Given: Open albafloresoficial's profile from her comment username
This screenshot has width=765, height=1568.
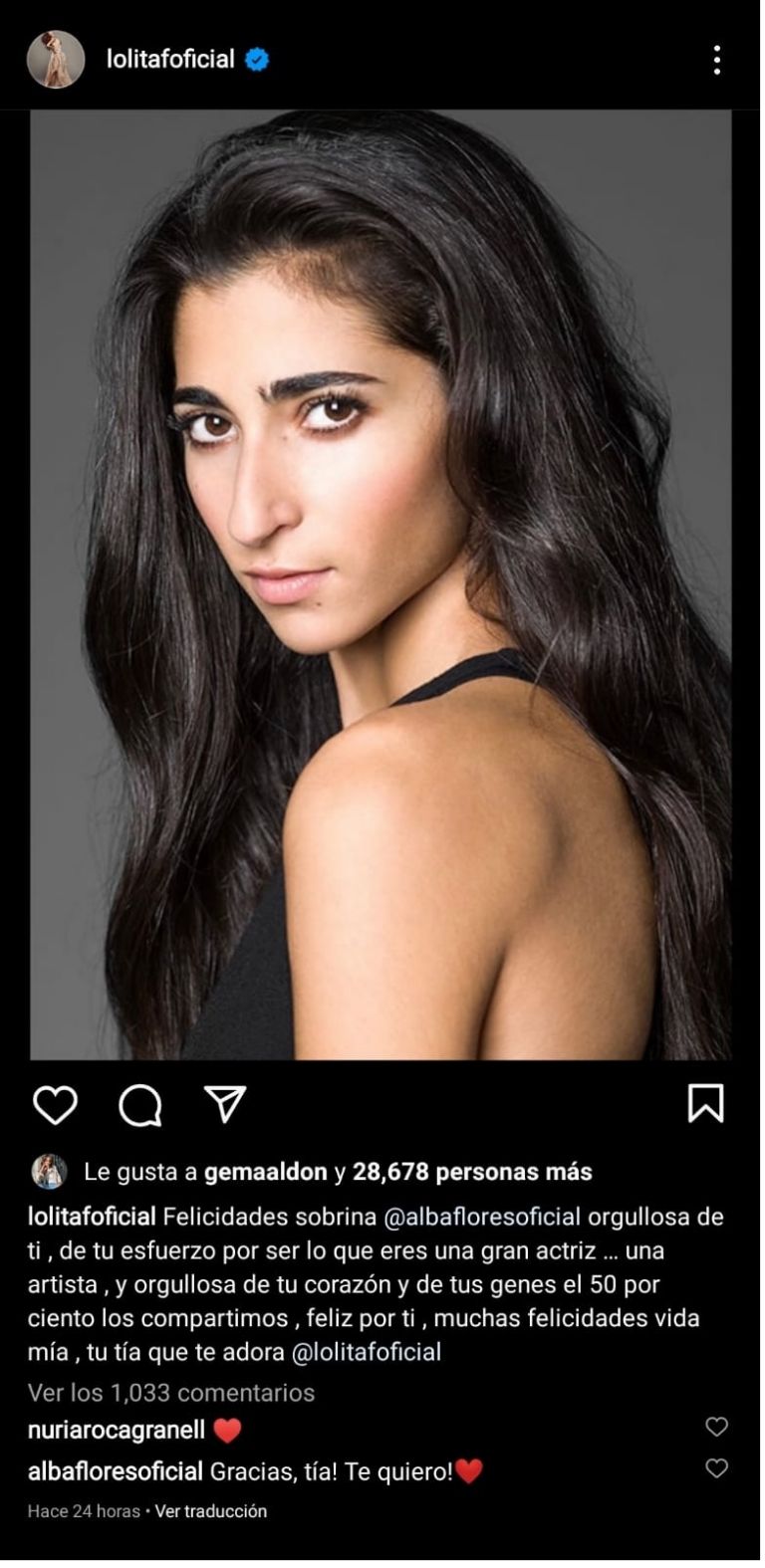Looking at the screenshot, I should [116, 1471].
